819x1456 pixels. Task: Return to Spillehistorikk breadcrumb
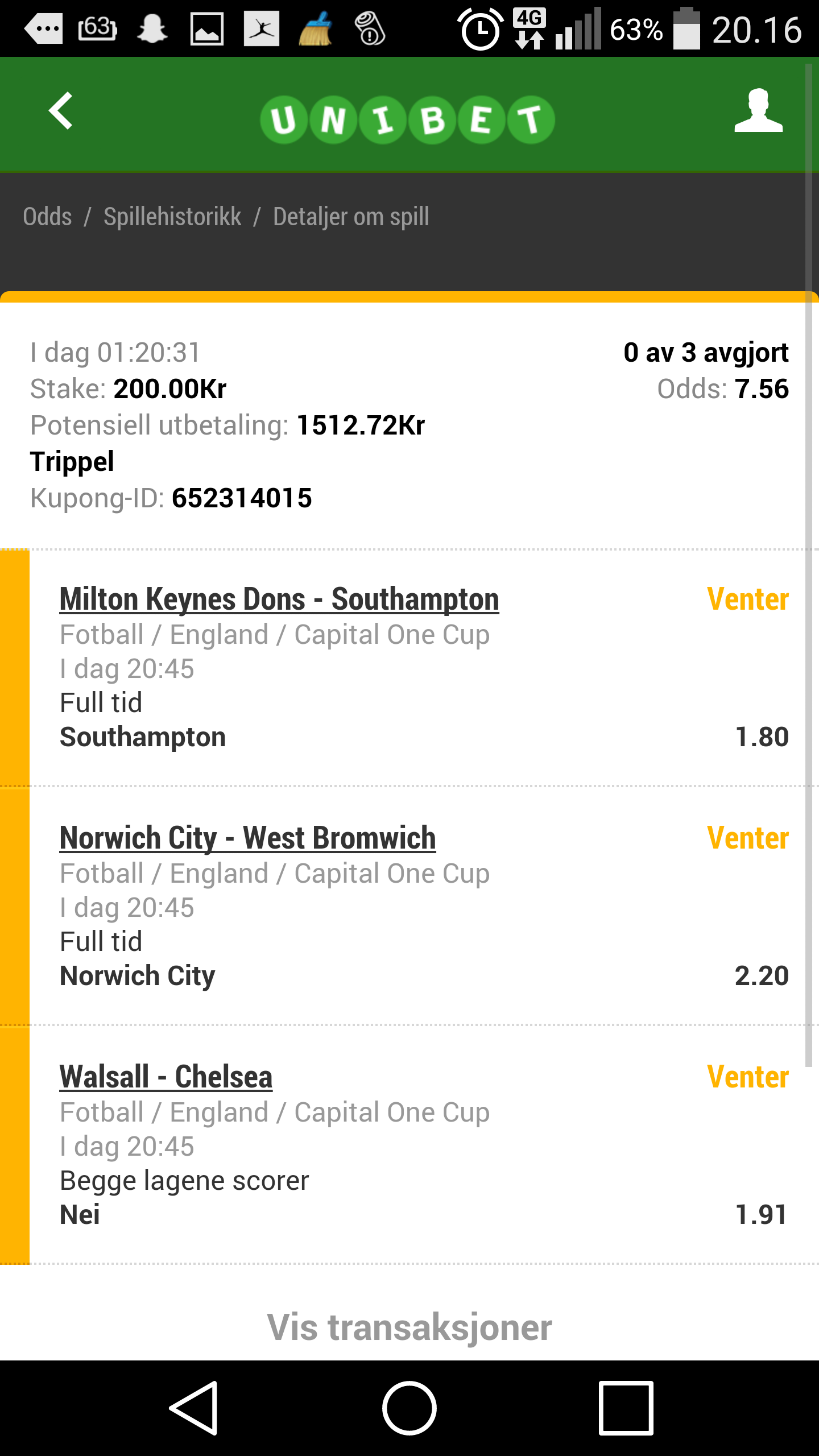click(x=172, y=217)
